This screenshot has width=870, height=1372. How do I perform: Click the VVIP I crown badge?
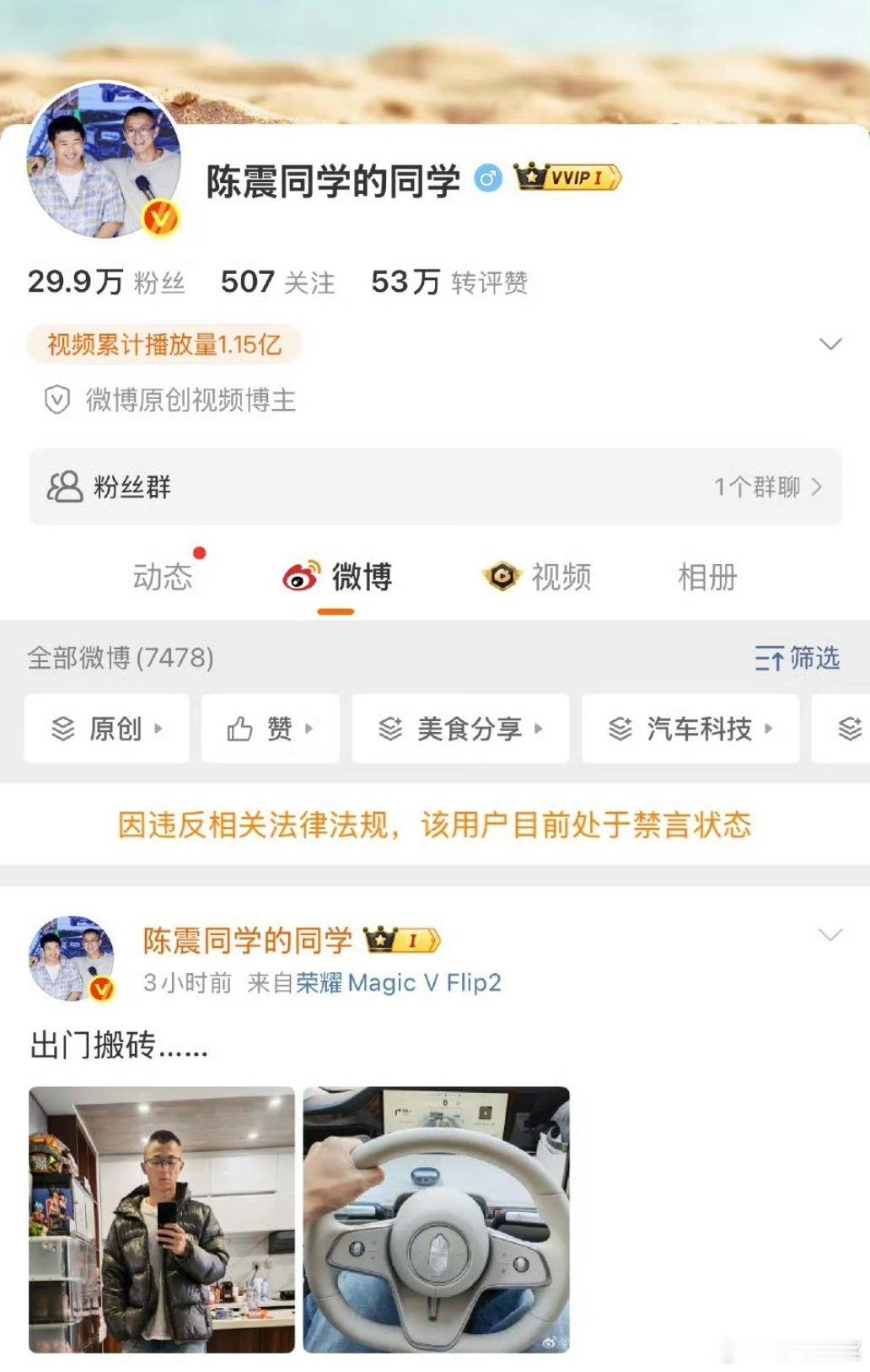point(568,178)
